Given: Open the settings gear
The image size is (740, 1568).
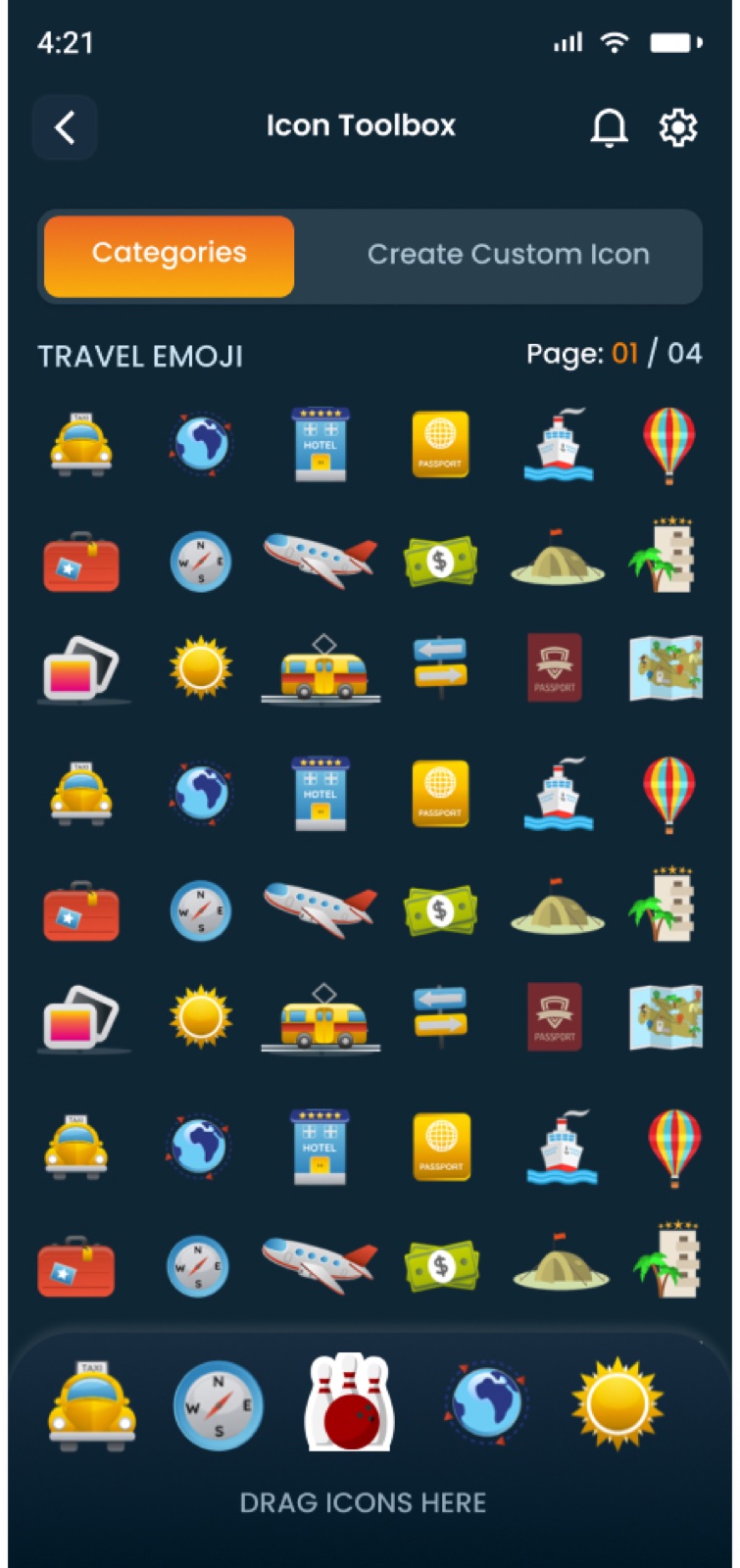Looking at the screenshot, I should point(678,127).
